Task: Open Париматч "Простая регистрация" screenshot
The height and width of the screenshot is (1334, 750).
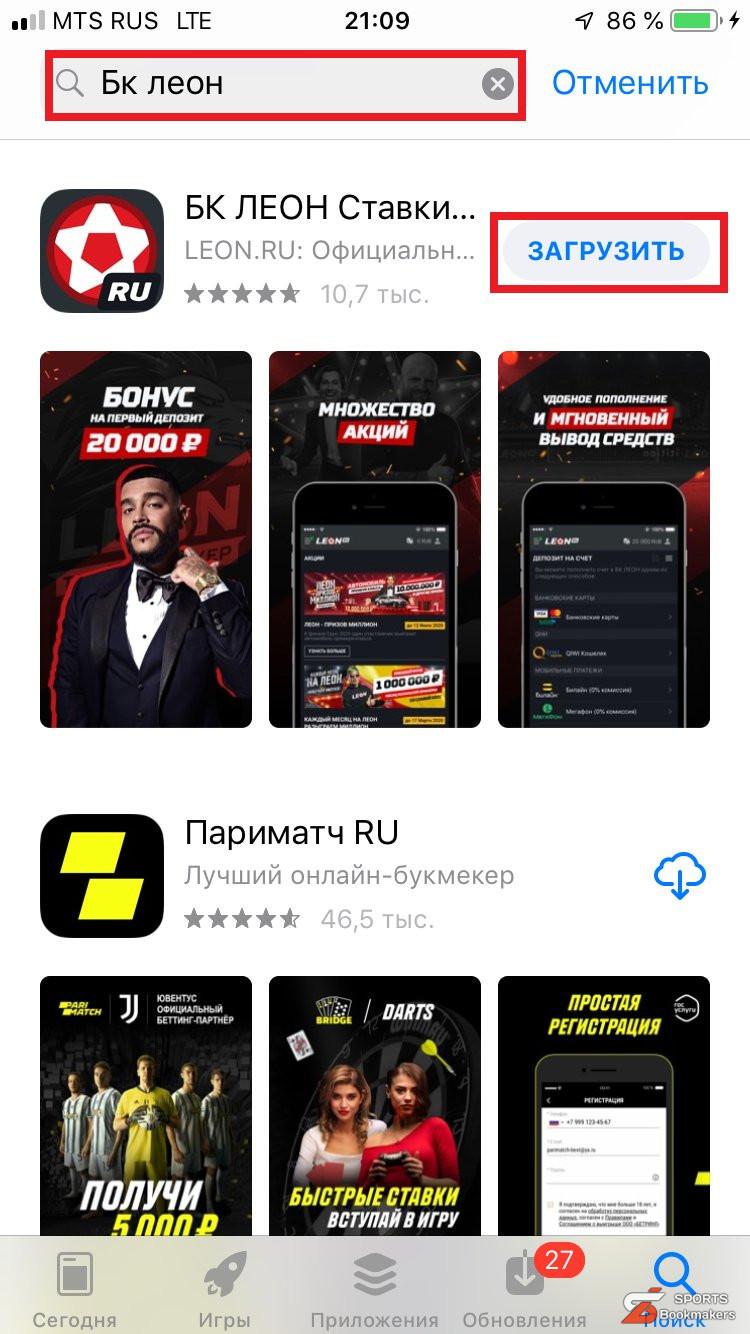Action: (x=604, y=1105)
